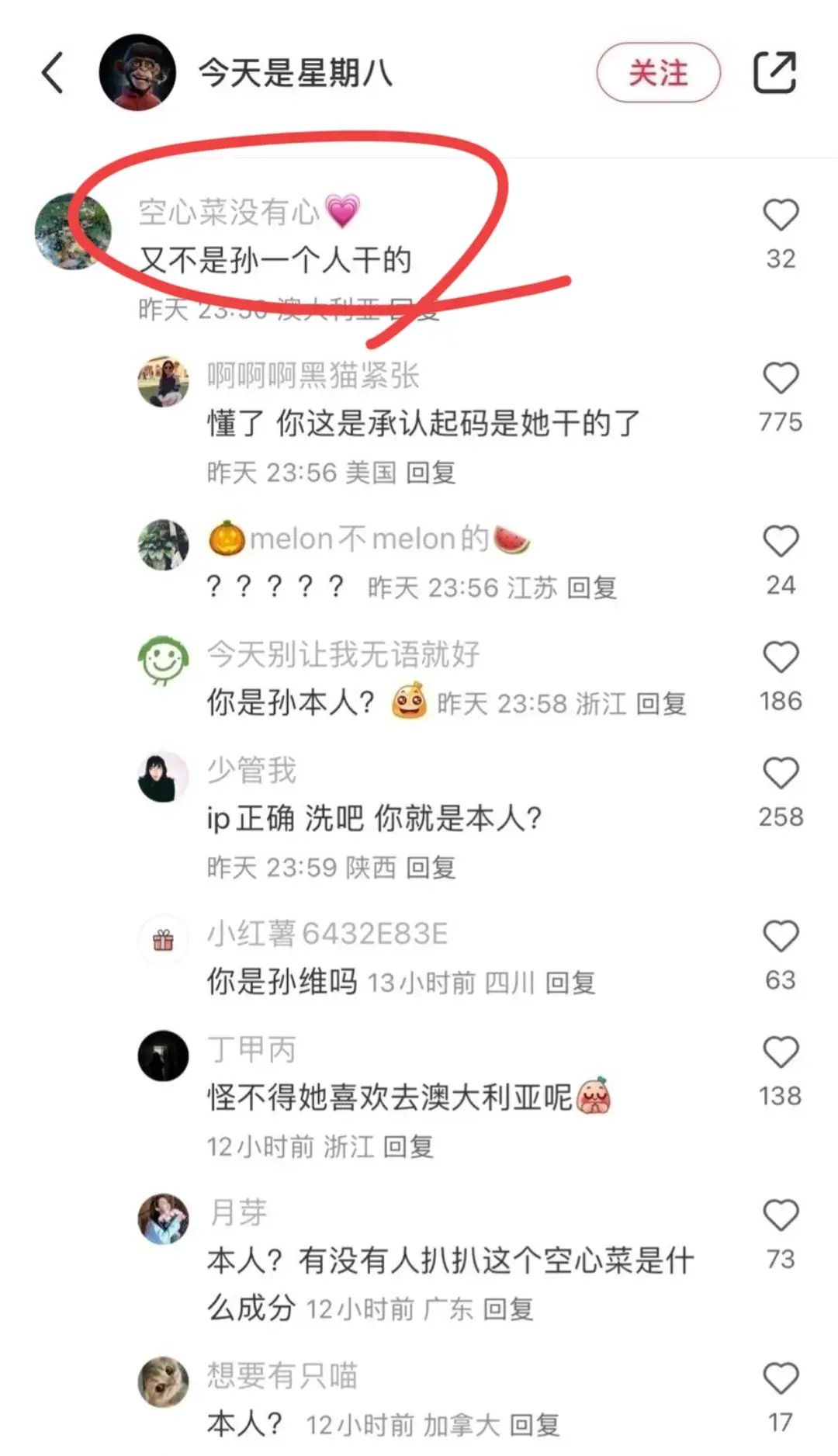Like 想要有只喵's comment

click(780, 1379)
